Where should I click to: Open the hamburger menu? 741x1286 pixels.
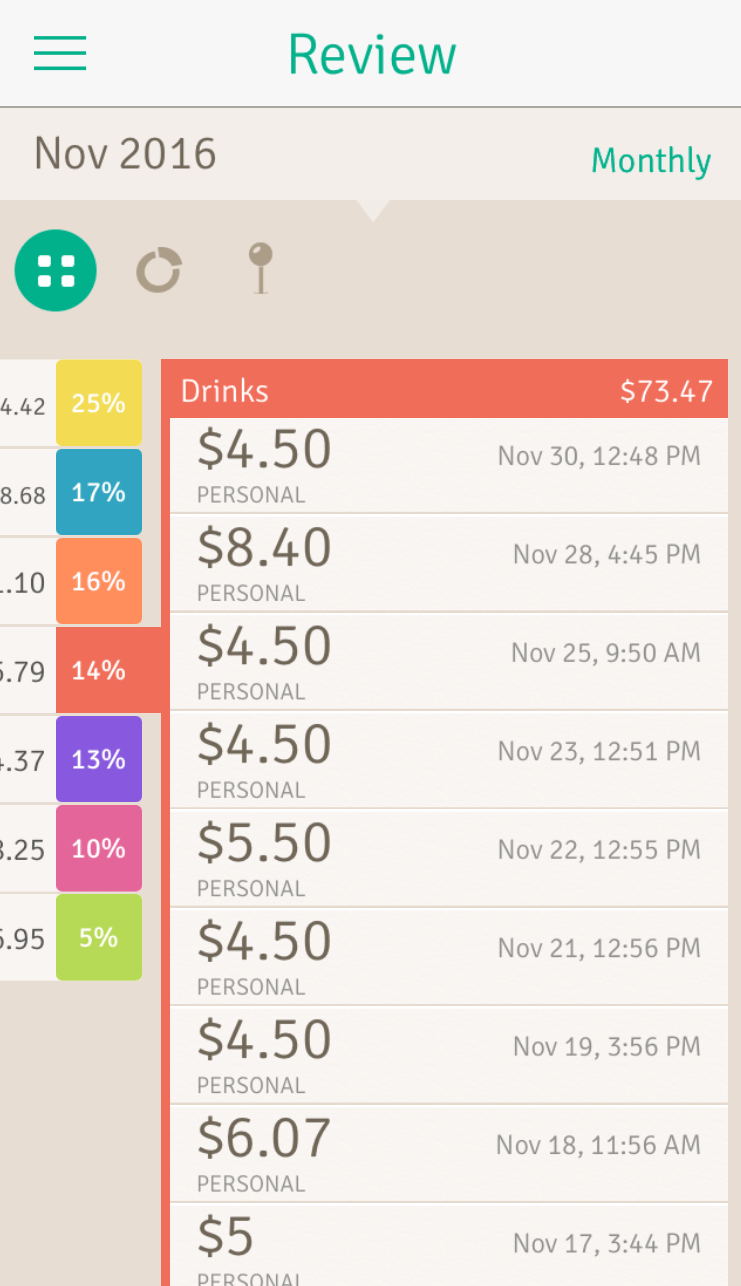click(60, 53)
